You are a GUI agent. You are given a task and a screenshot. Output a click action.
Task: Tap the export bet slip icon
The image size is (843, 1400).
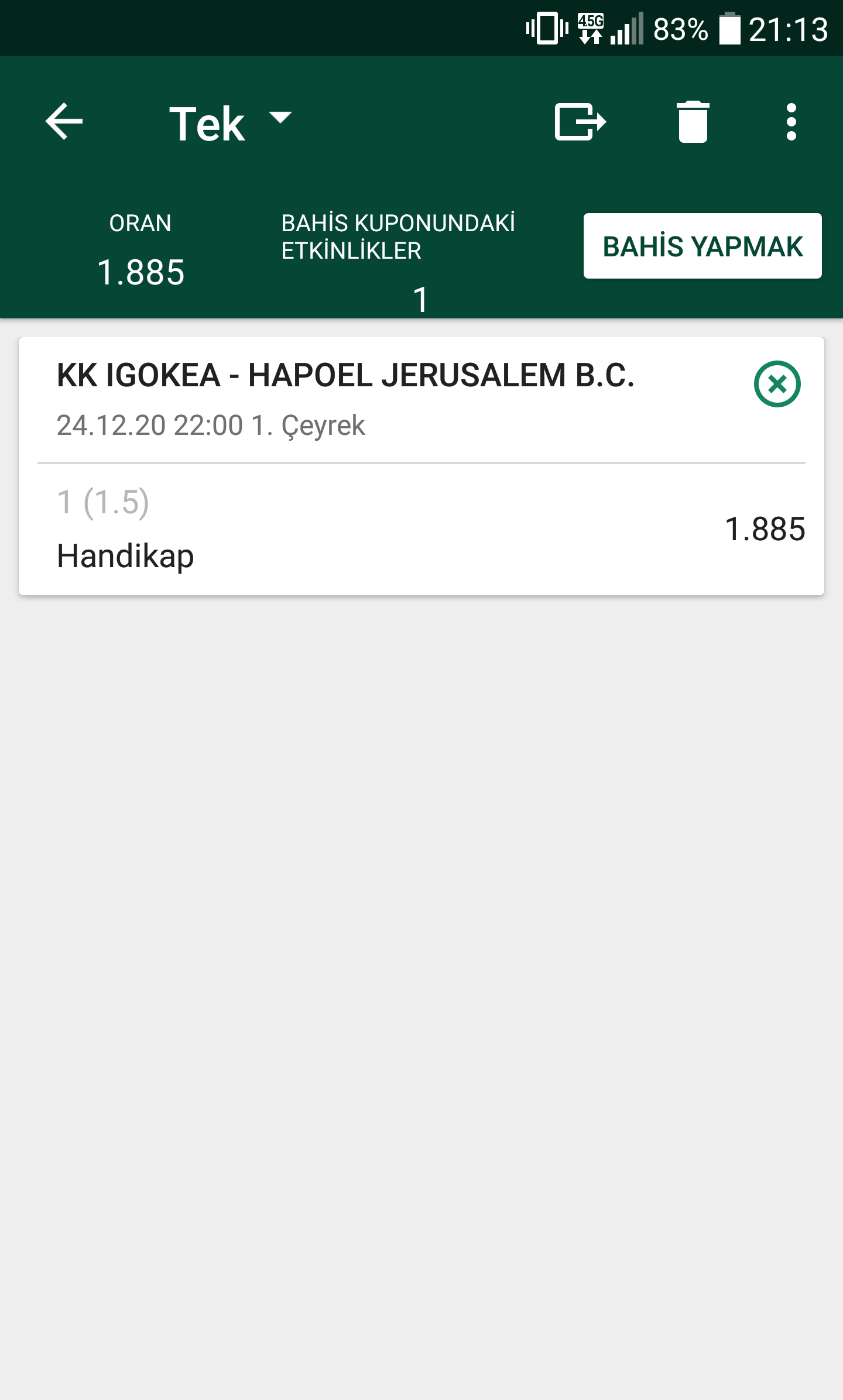pos(580,122)
